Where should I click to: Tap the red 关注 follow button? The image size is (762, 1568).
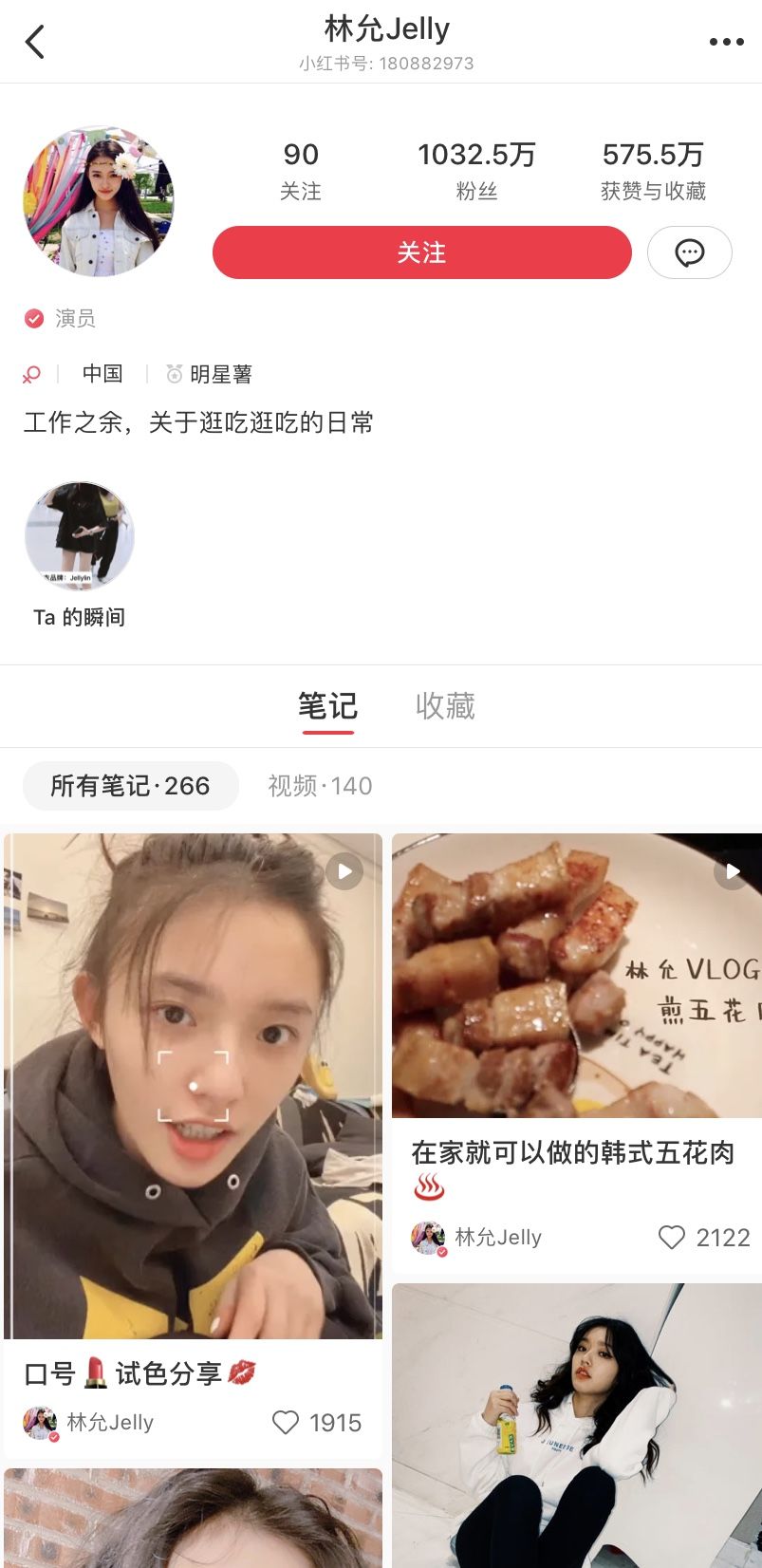click(421, 252)
